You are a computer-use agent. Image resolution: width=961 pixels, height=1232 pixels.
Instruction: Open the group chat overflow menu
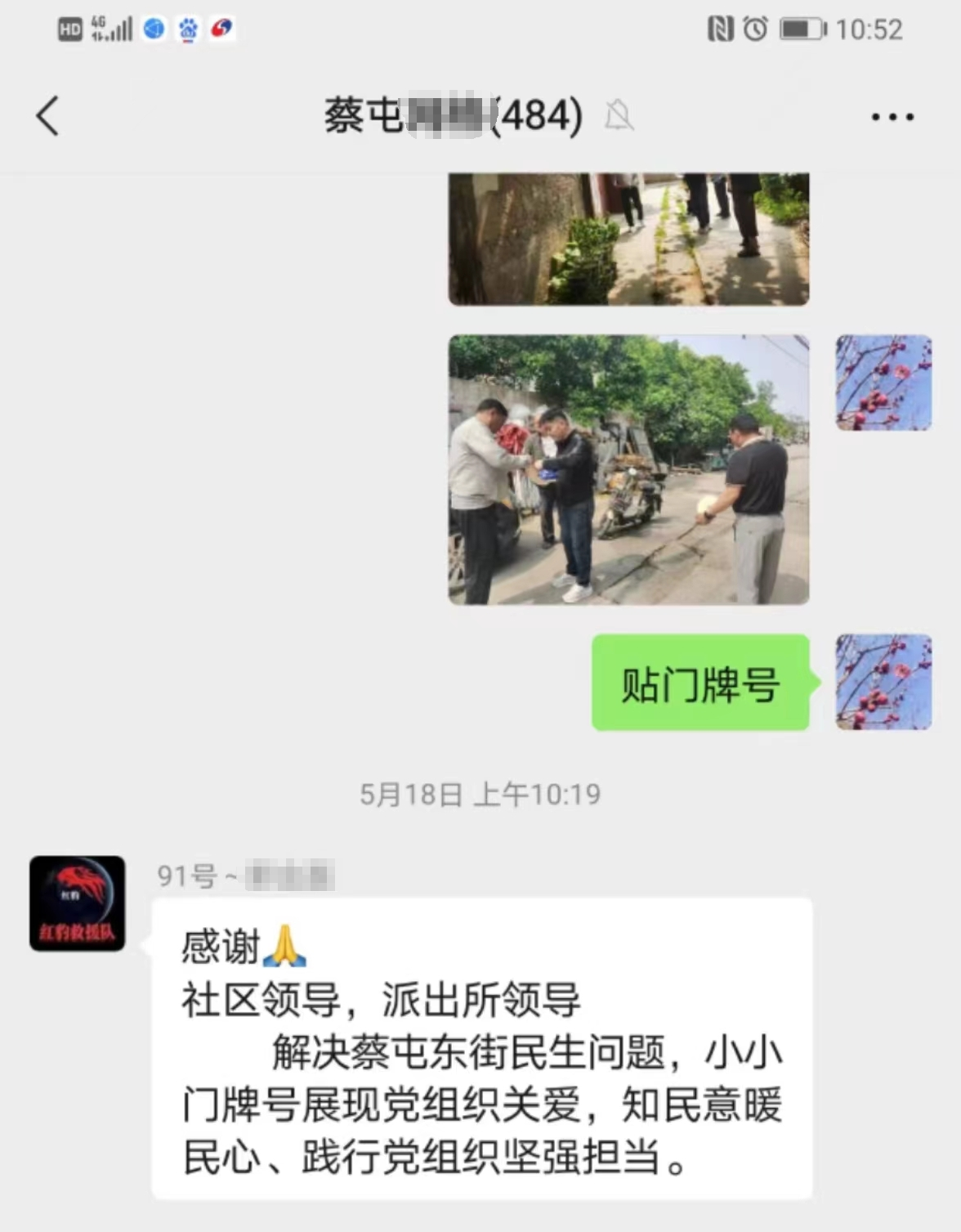tap(892, 117)
